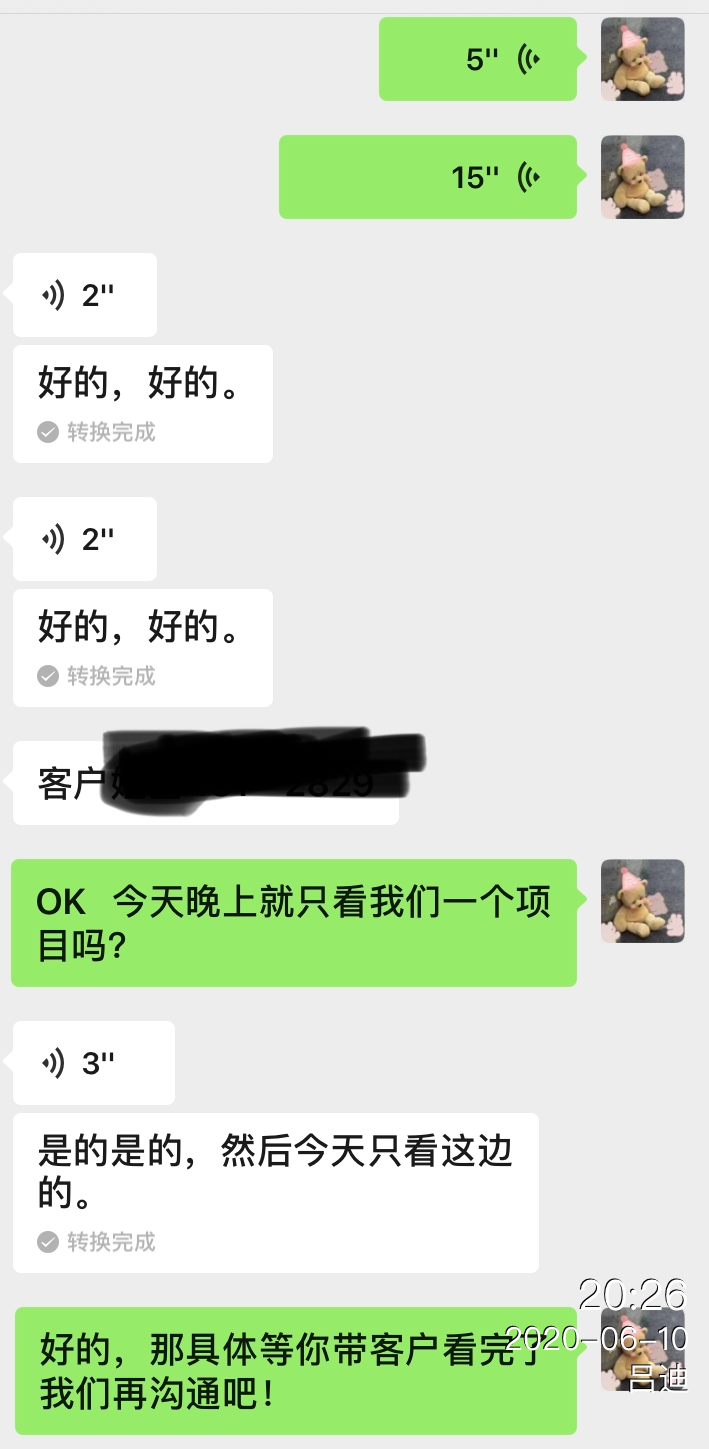Open the avatar beside the 5'' voice message

click(642, 59)
